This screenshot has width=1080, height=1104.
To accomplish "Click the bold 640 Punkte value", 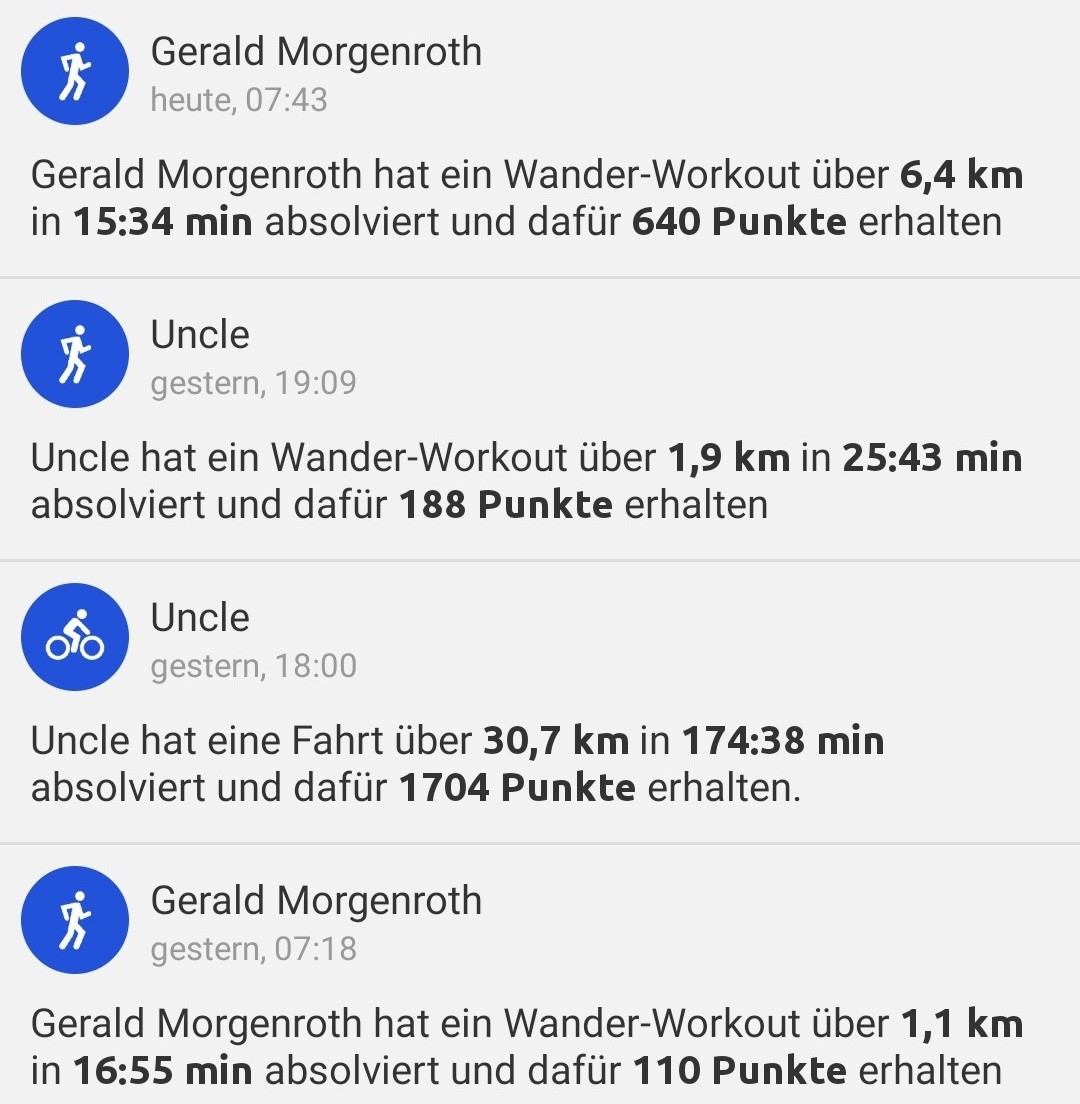I will point(740,221).
